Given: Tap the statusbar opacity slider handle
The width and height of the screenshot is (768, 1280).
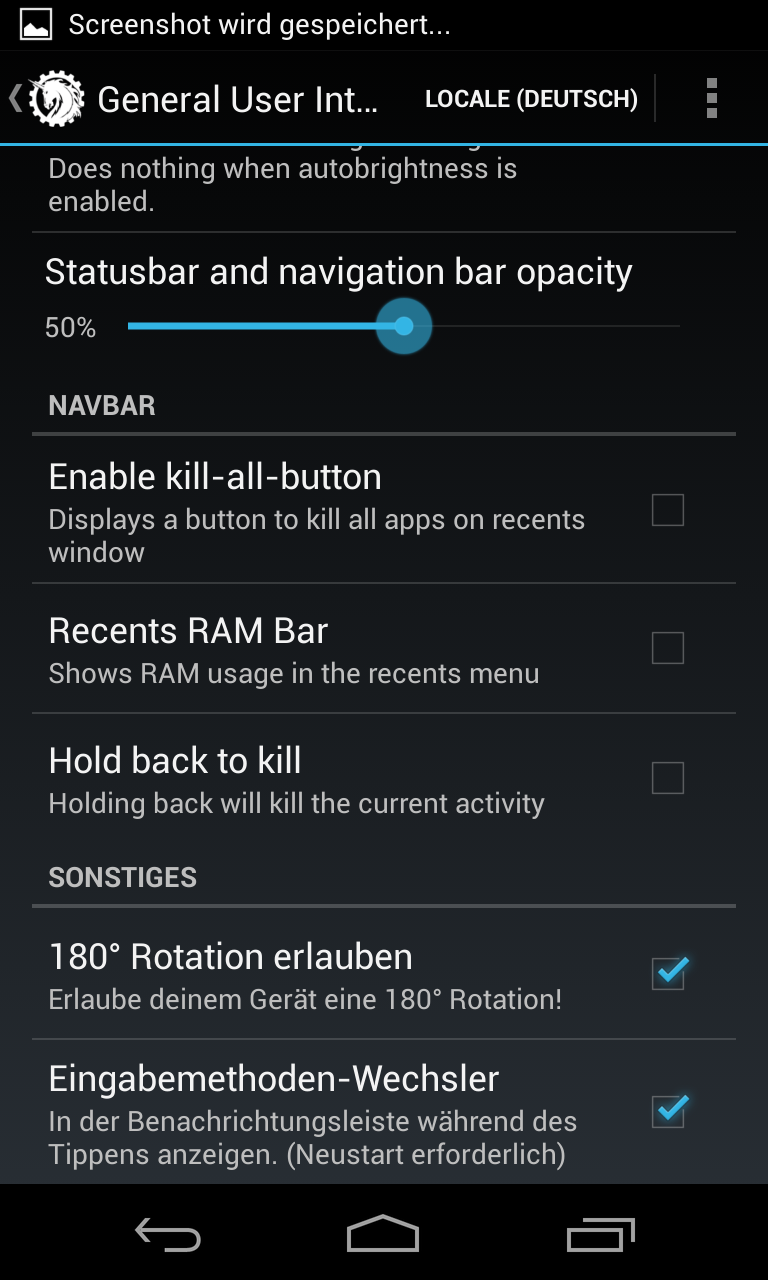Looking at the screenshot, I should pos(404,326).
